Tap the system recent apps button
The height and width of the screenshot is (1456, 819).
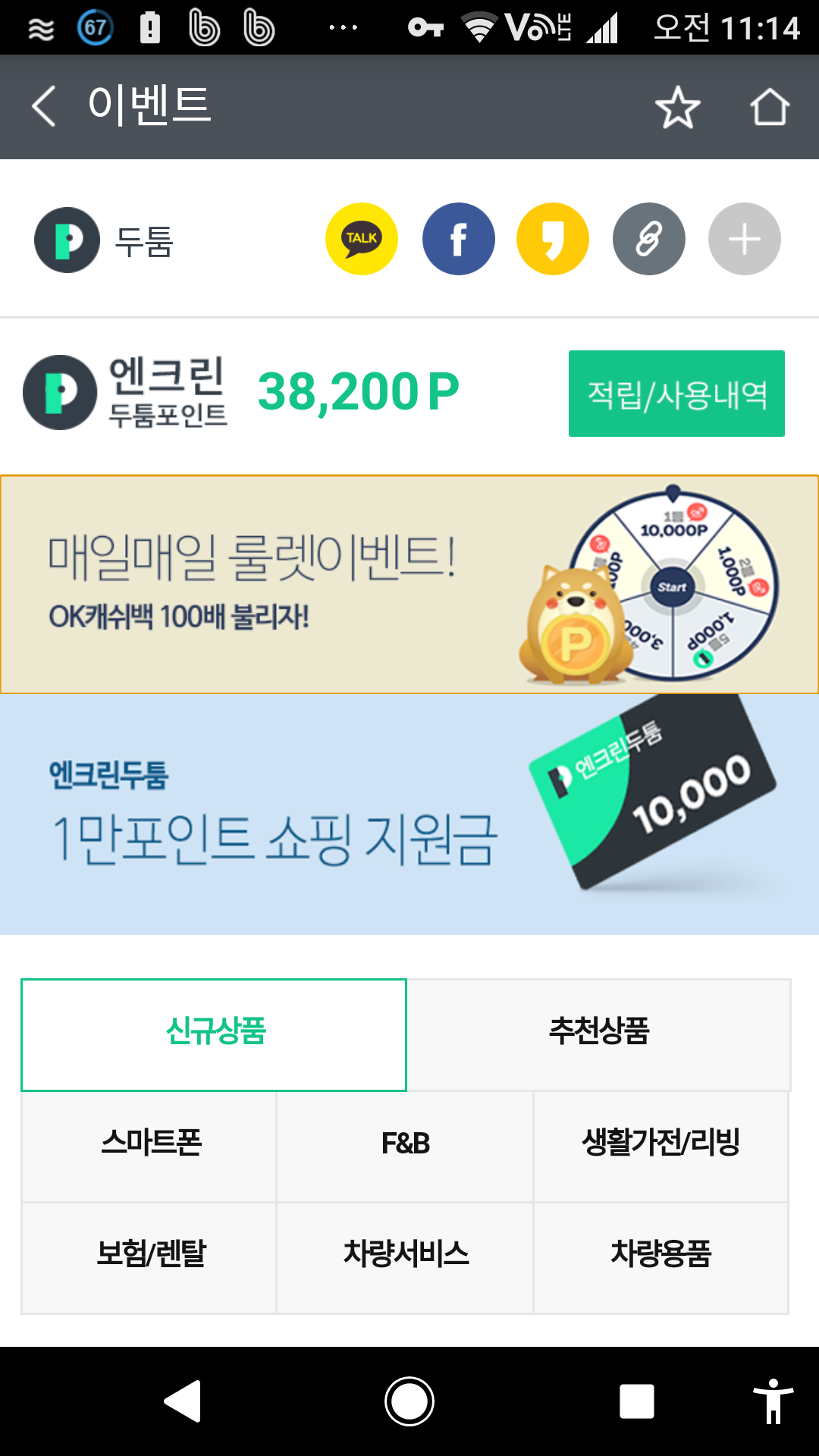636,1401
